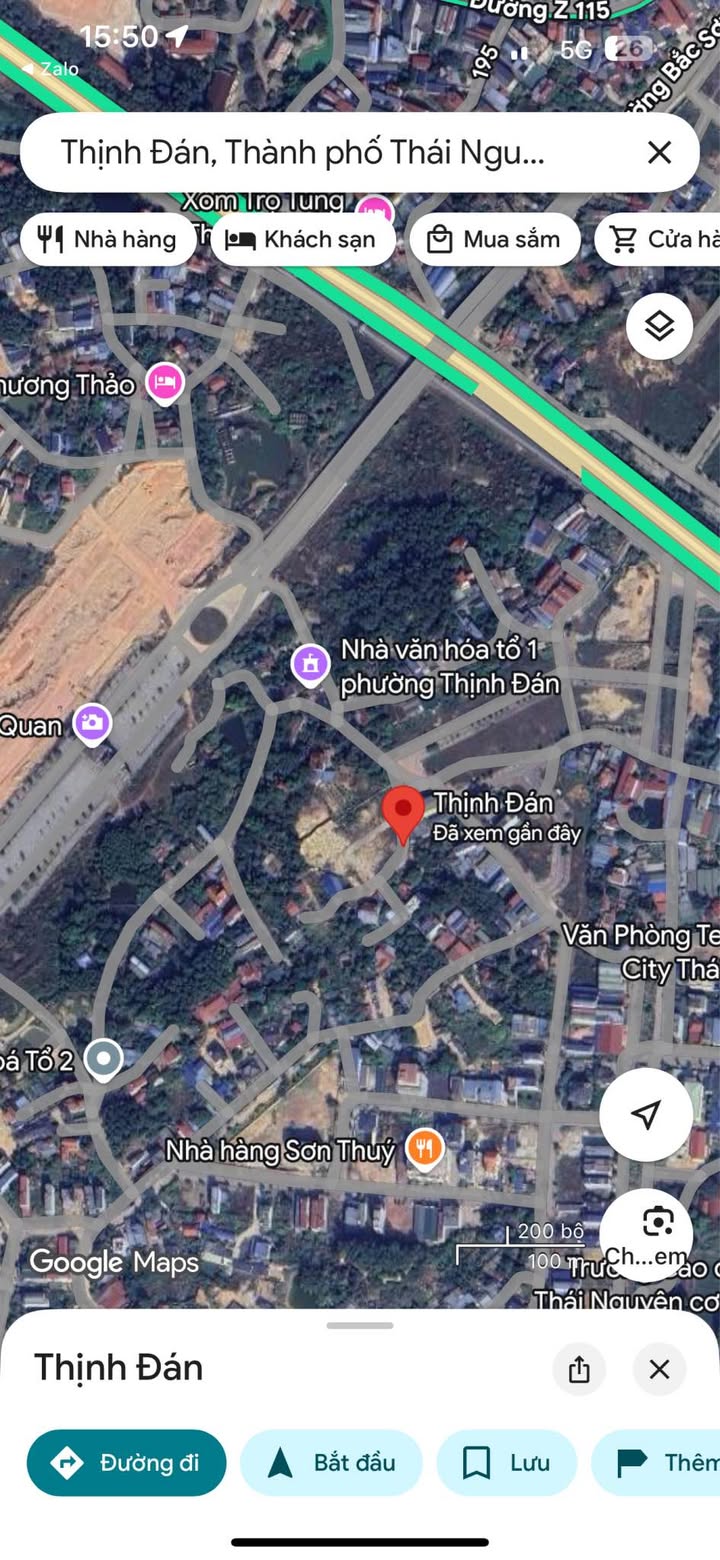Select Nhà văn hóa tổ 1 marker

[x=311, y=664]
